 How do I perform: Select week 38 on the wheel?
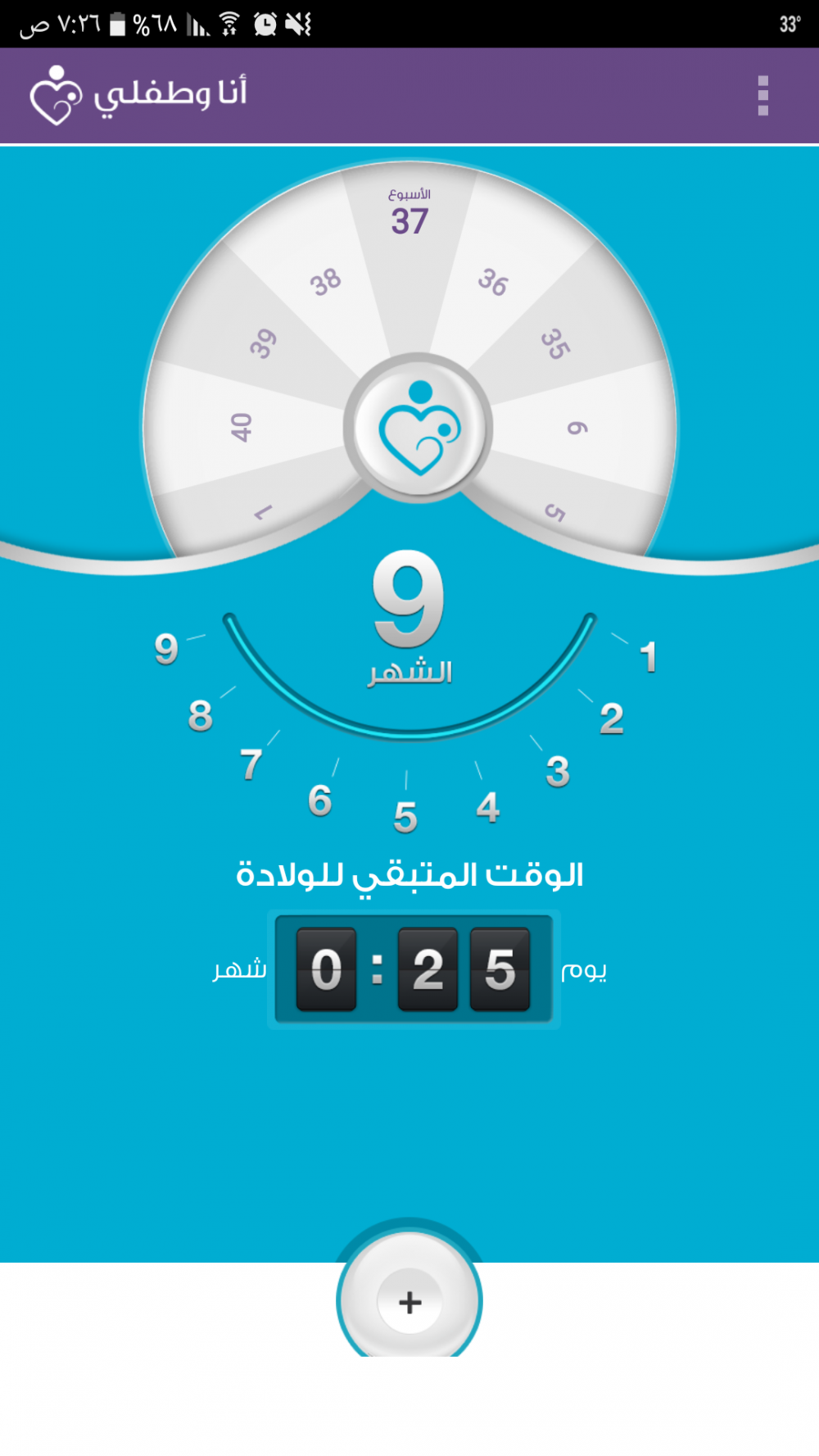[325, 282]
